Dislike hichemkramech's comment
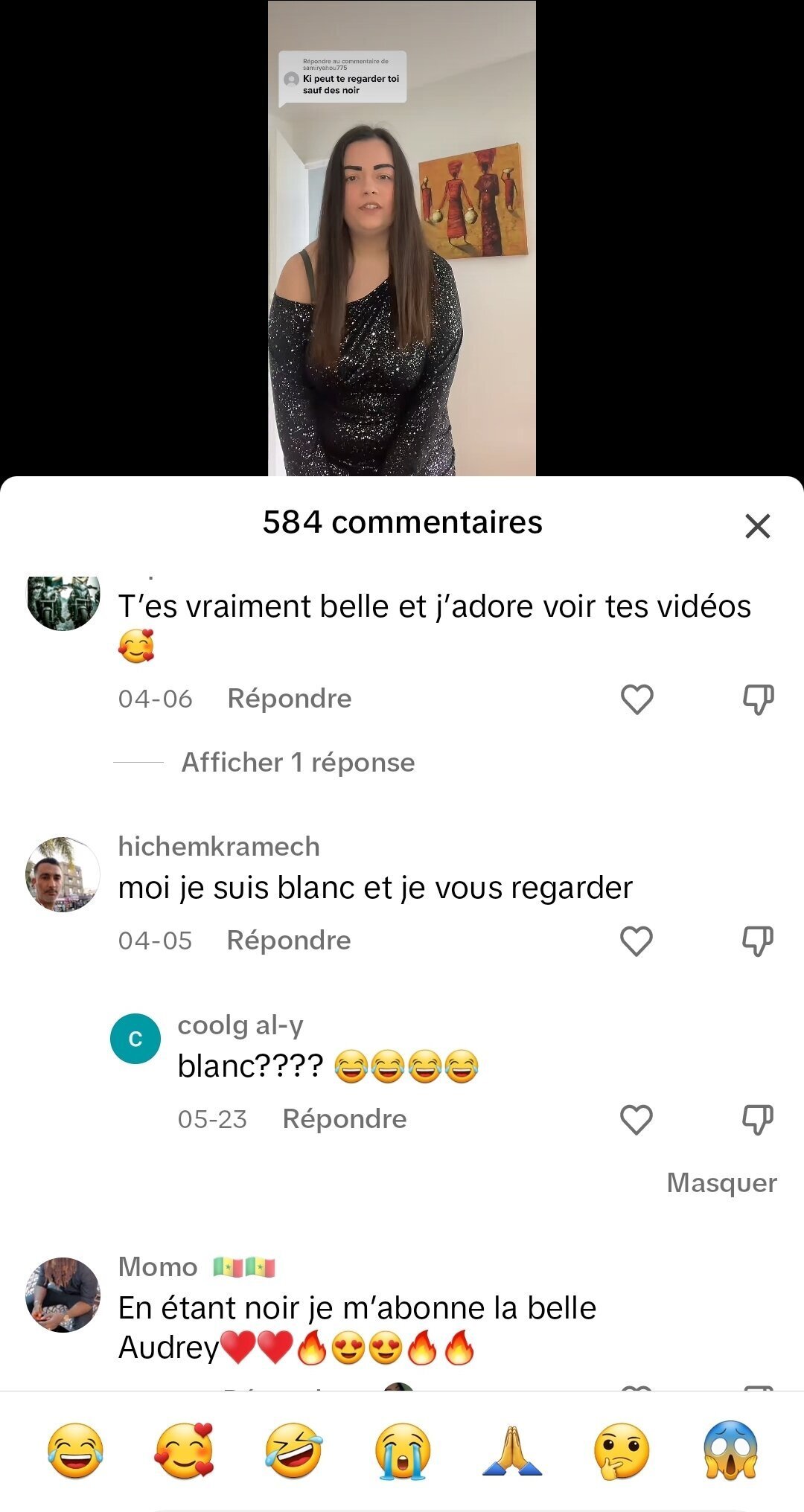 click(758, 941)
